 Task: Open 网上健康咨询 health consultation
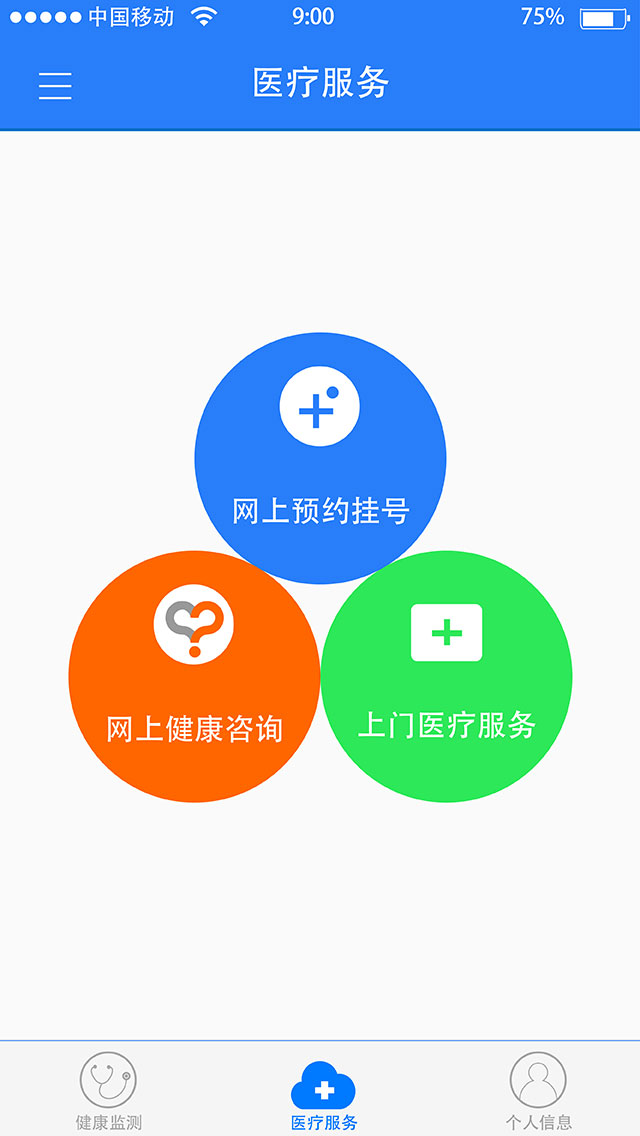tap(194, 676)
